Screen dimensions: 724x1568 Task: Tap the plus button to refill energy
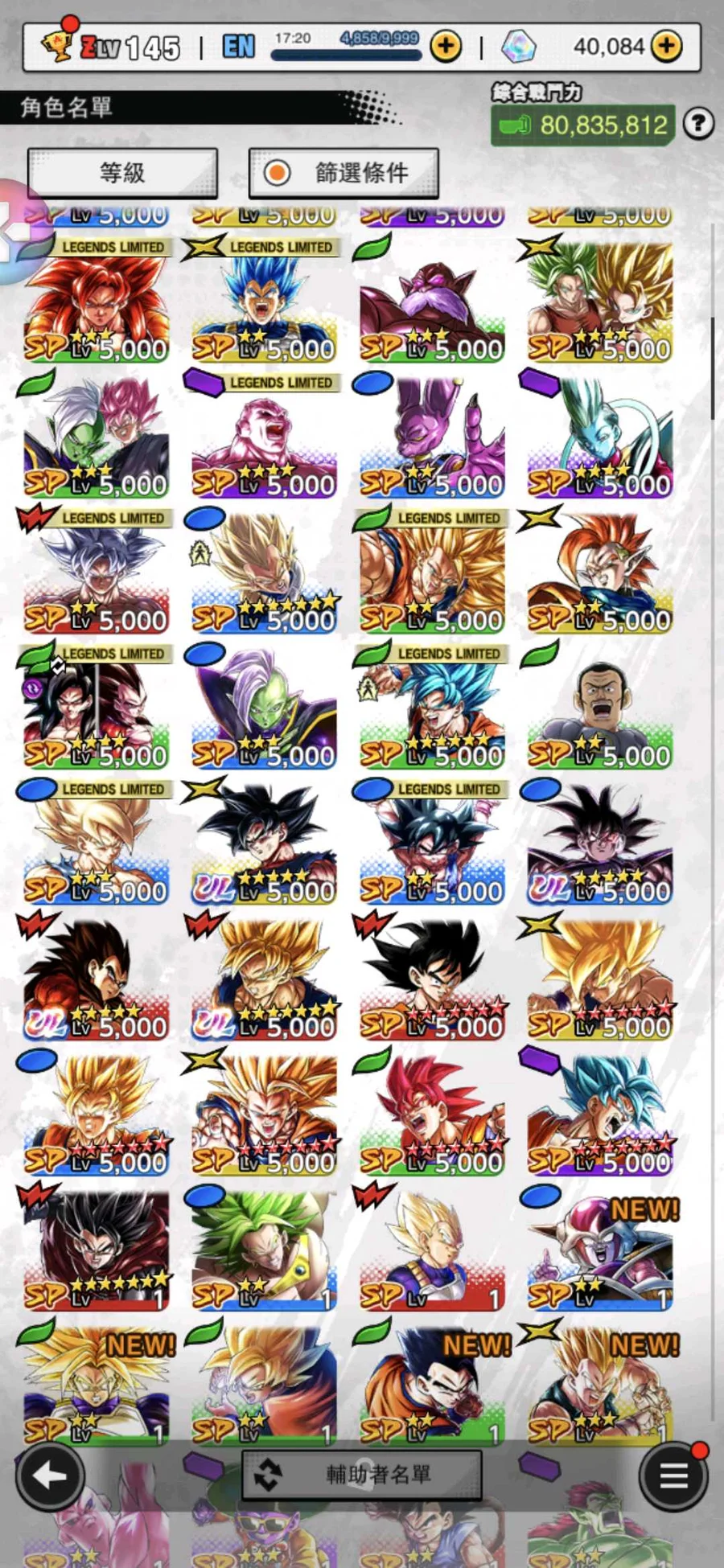tap(446, 47)
